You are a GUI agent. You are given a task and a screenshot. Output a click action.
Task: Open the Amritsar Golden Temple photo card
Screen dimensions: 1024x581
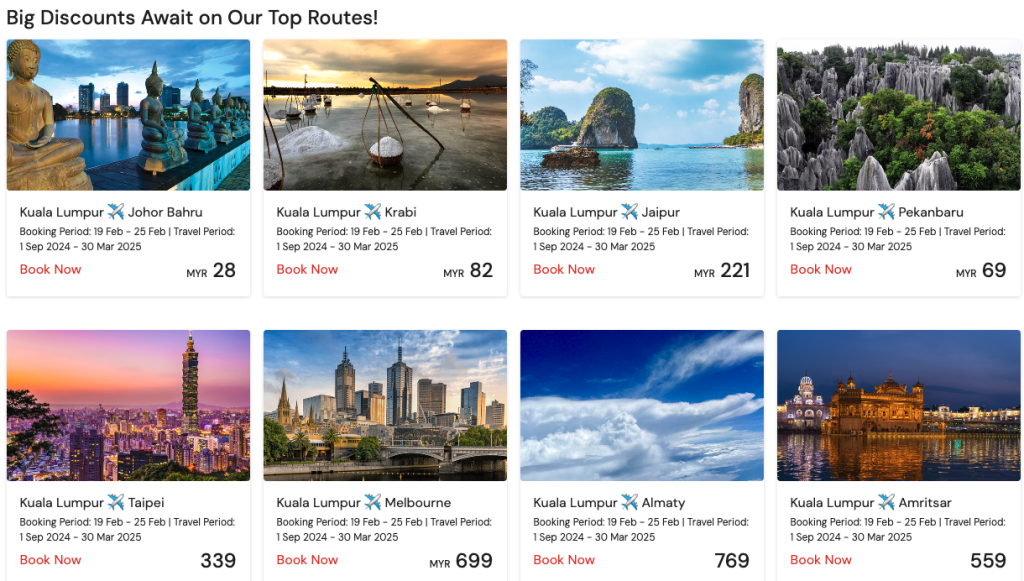click(898, 405)
